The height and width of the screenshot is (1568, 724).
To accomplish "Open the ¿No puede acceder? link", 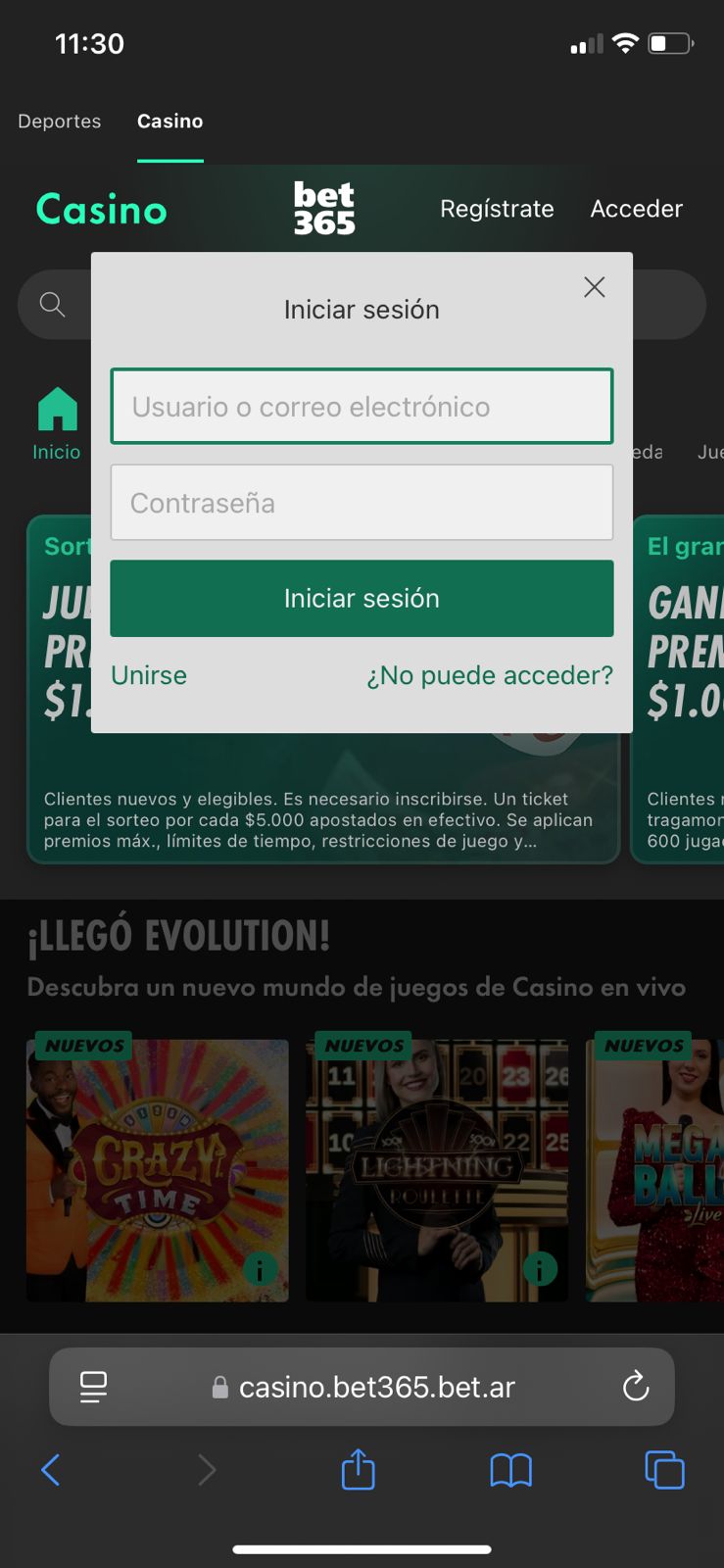I will tap(489, 675).
